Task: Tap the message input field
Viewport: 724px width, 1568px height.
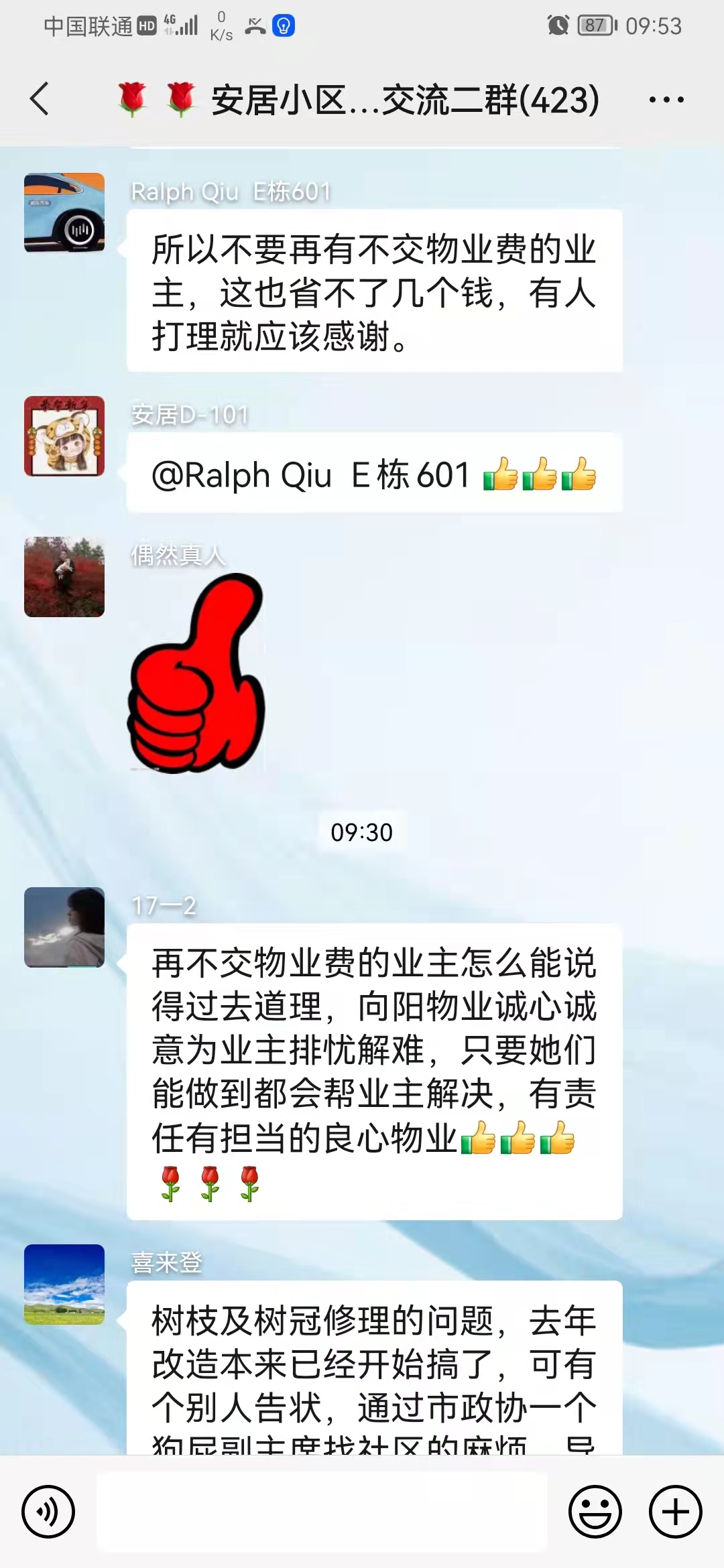Action: click(322, 1511)
